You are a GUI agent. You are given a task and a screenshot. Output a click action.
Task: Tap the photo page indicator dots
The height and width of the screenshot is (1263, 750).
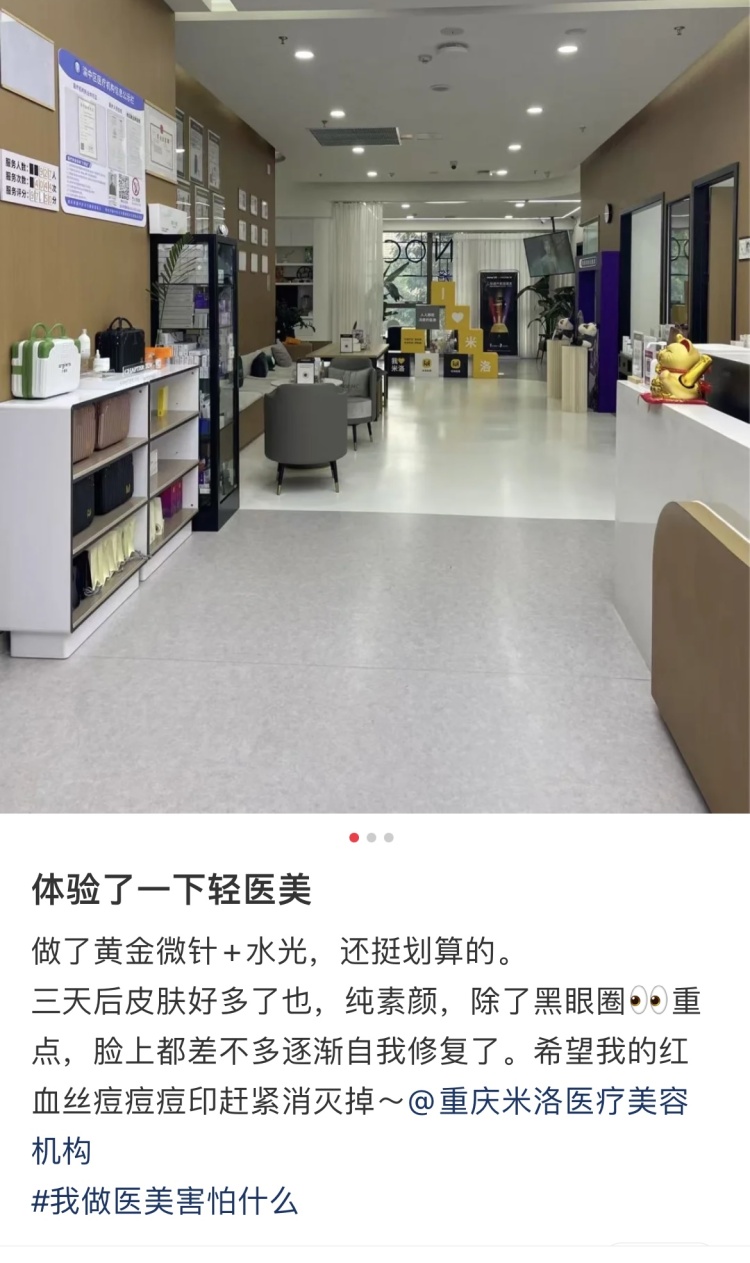pos(371,837)
